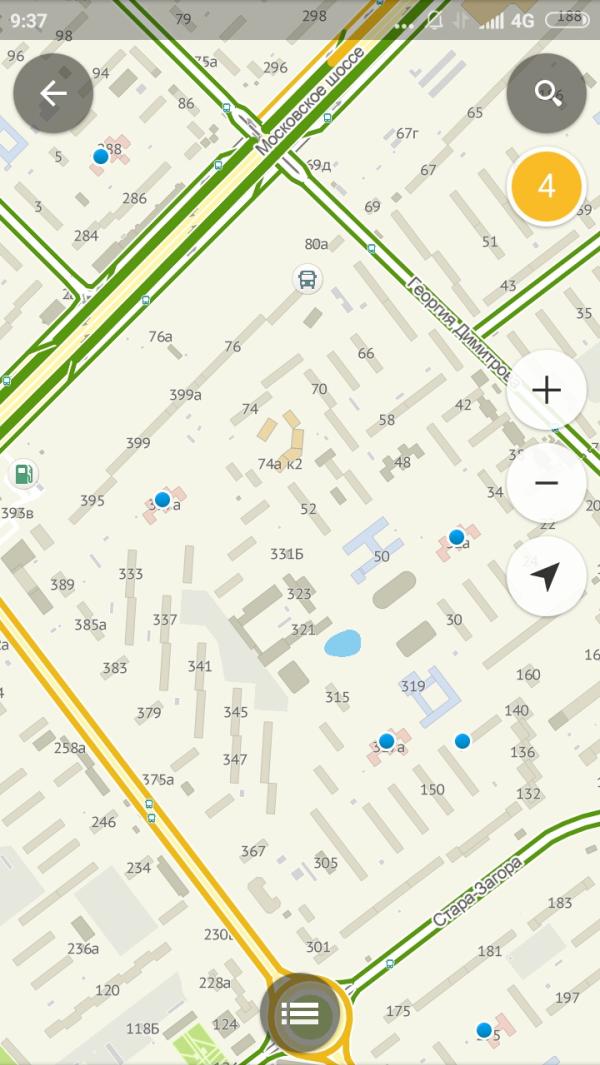Select the blue marker near building 136

point(462,741)
